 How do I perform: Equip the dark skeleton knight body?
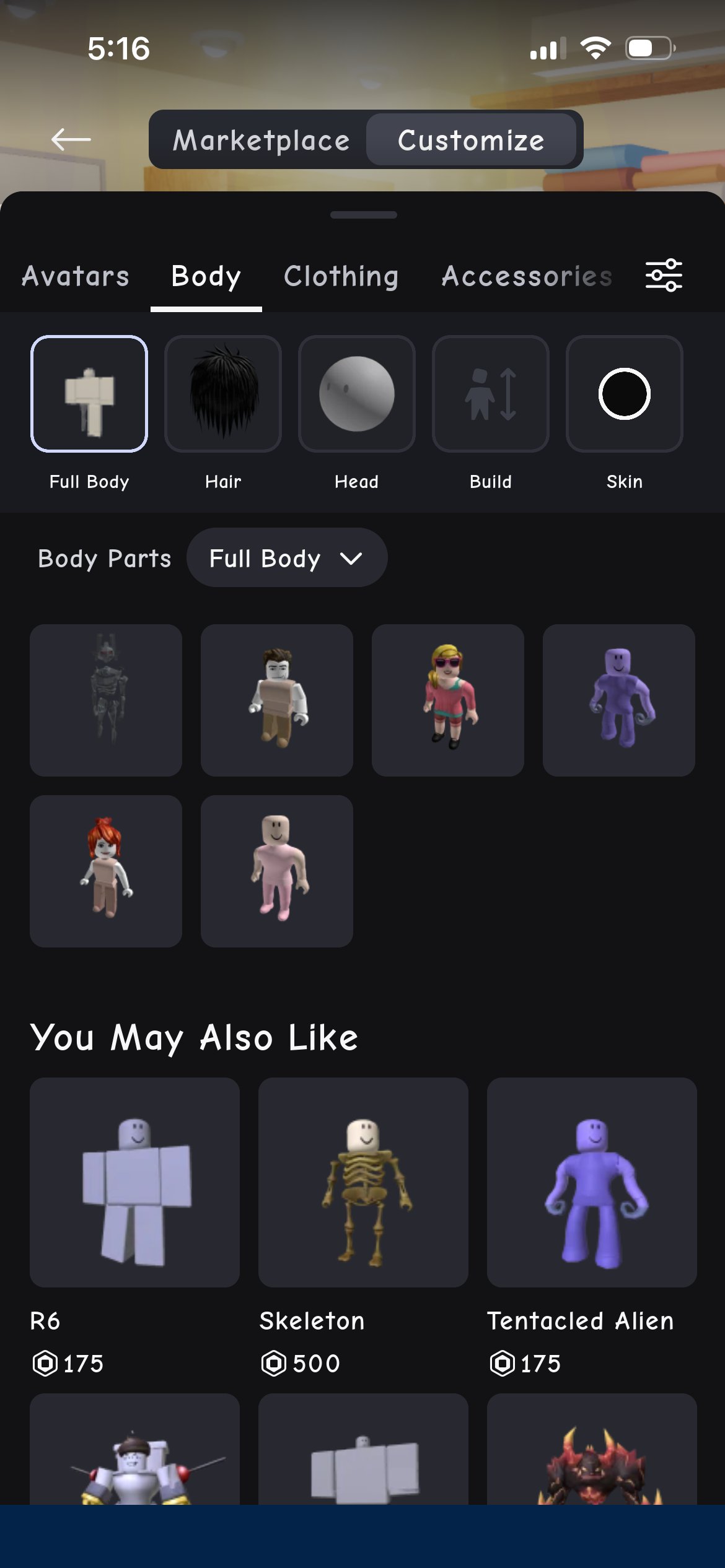tap(106, 700)
